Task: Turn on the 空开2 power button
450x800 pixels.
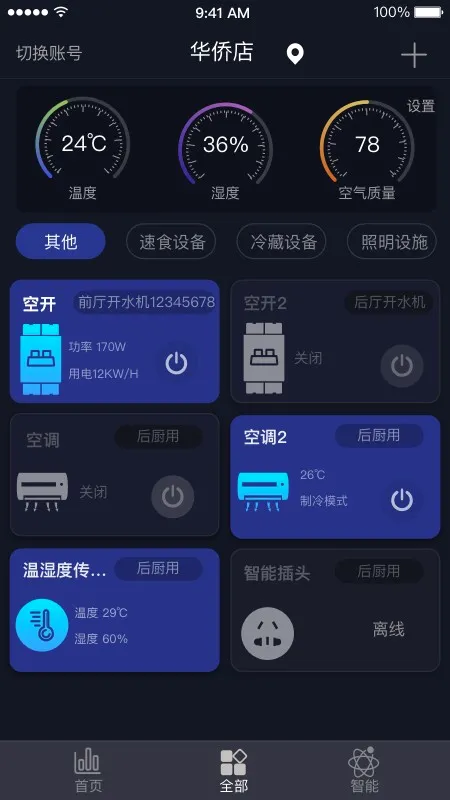Action: point(402,366)
